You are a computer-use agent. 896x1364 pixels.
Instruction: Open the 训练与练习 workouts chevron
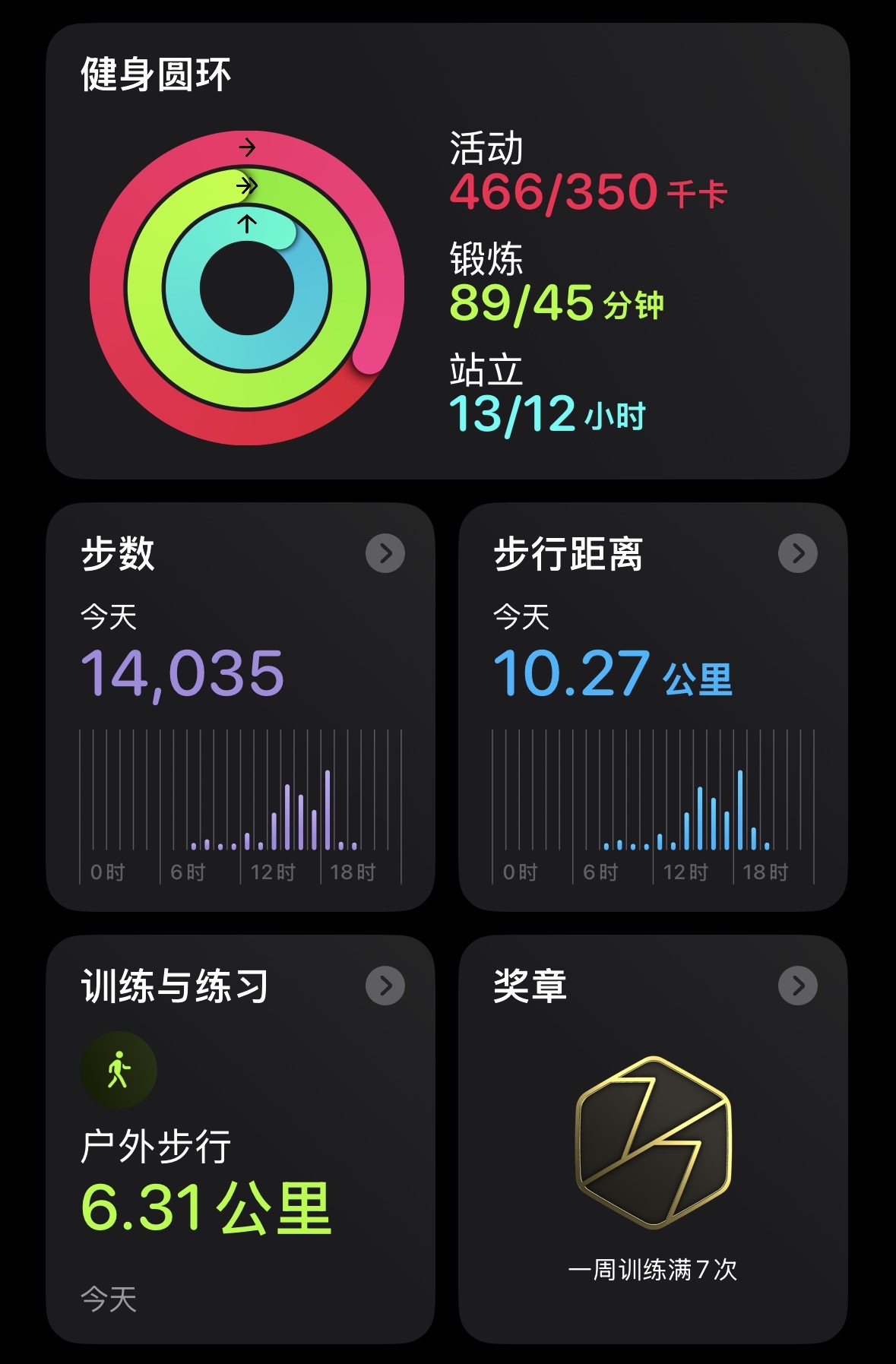[385, 986]
